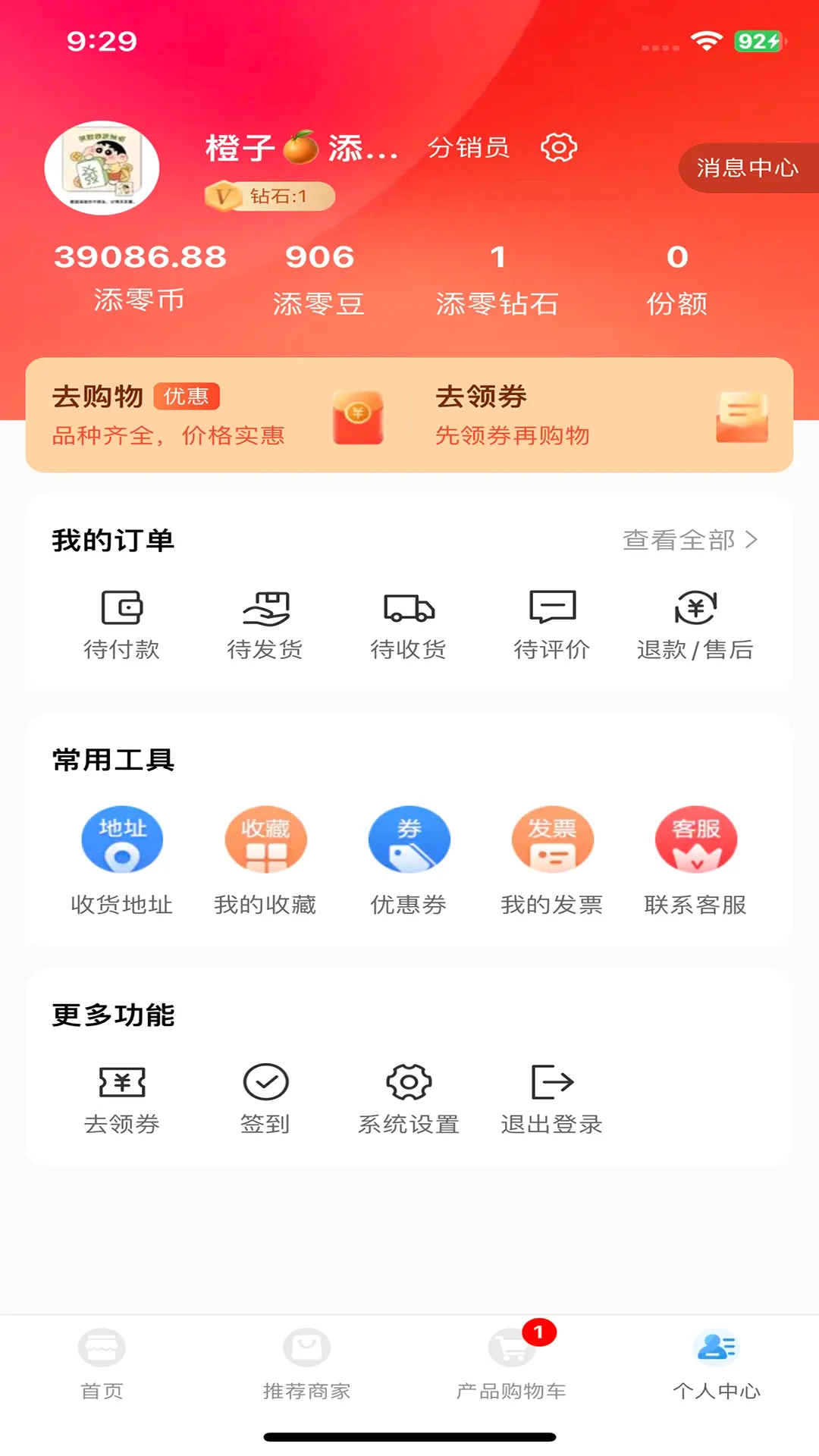
Task: Tap 签到 to check in
Action: 265,1100
